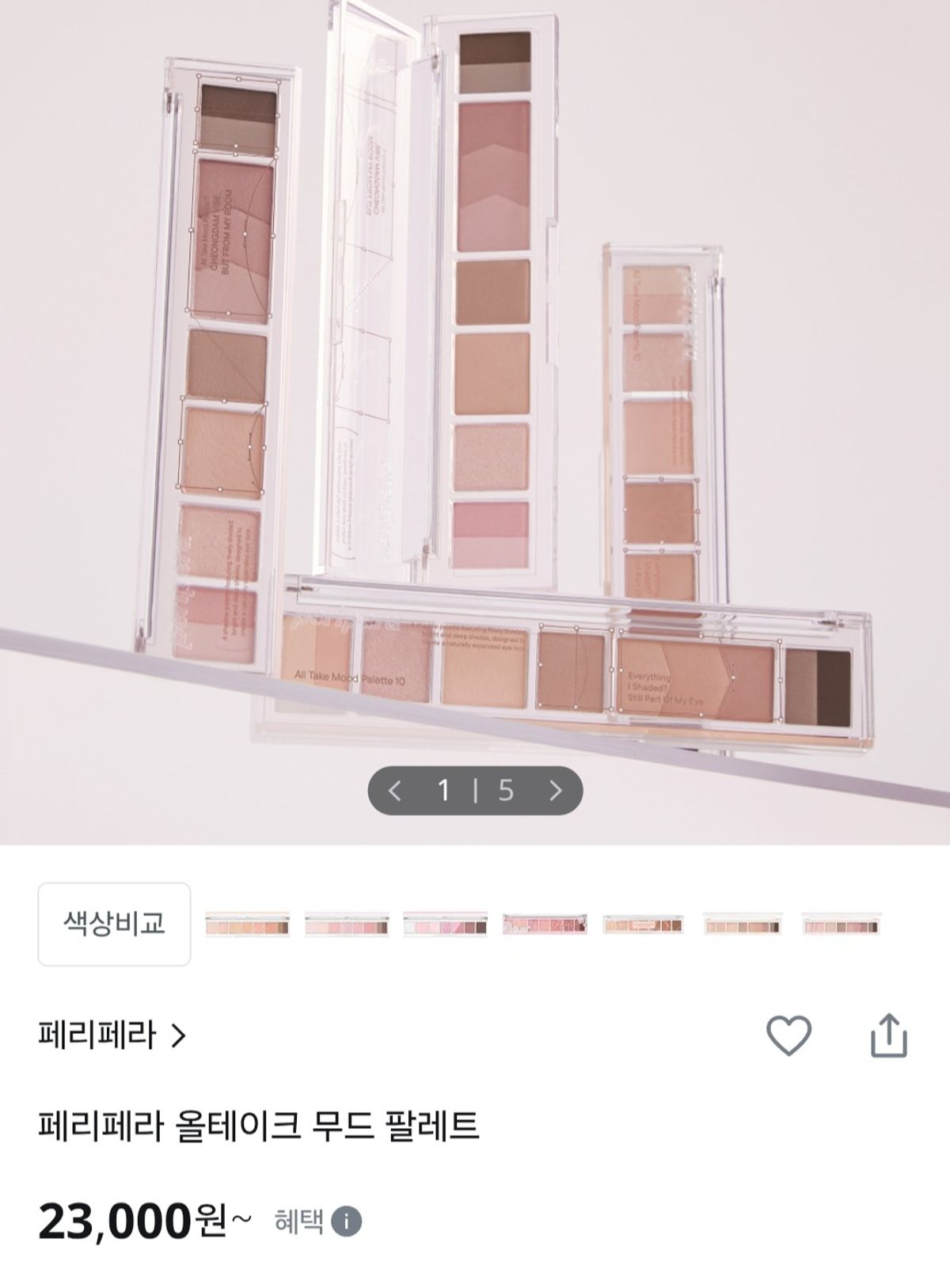Select the seventh palette color thumbnail
The width and height of the screenshot is (950, 1288).
(x=841, y=925)
